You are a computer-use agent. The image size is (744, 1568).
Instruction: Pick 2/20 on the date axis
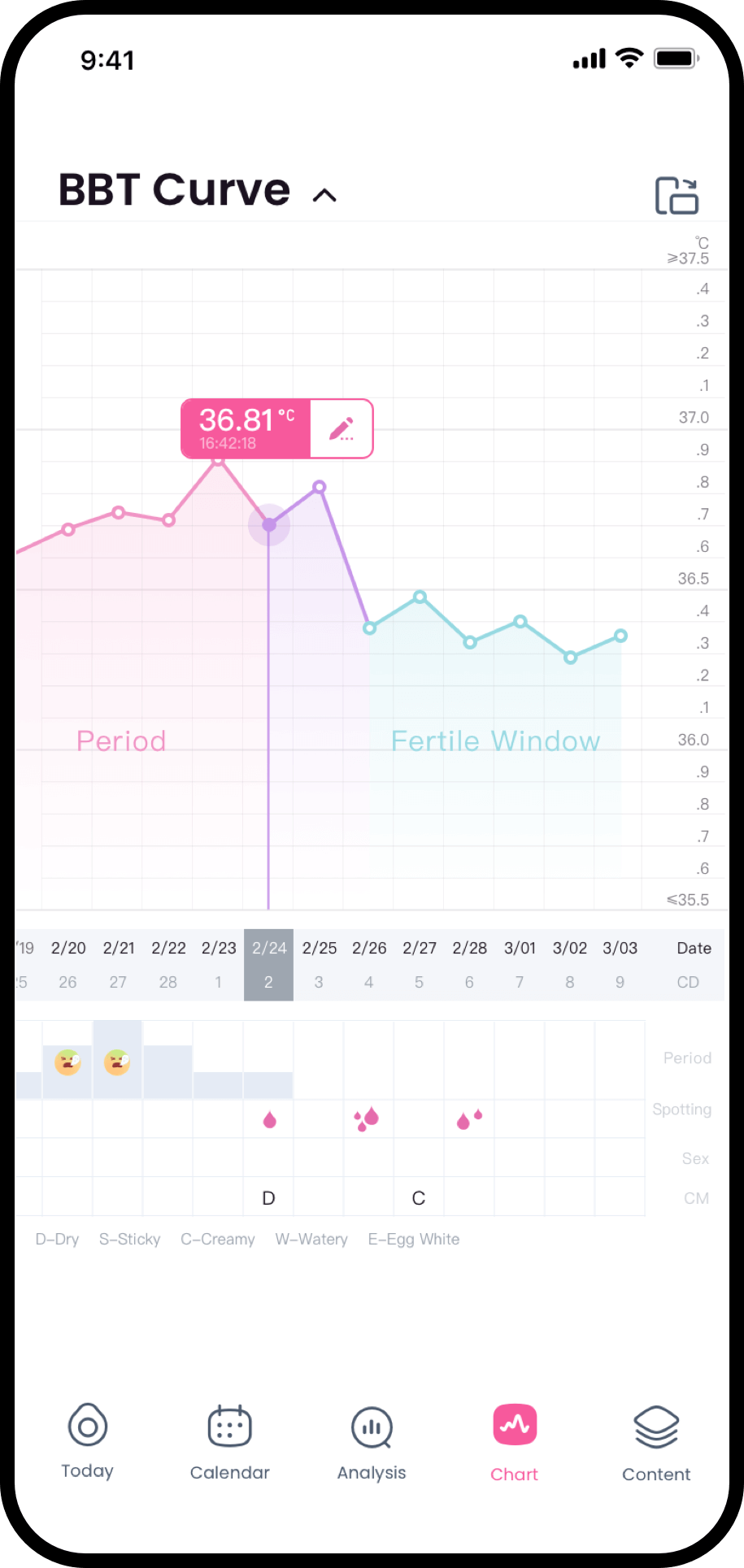coord(68,964)
